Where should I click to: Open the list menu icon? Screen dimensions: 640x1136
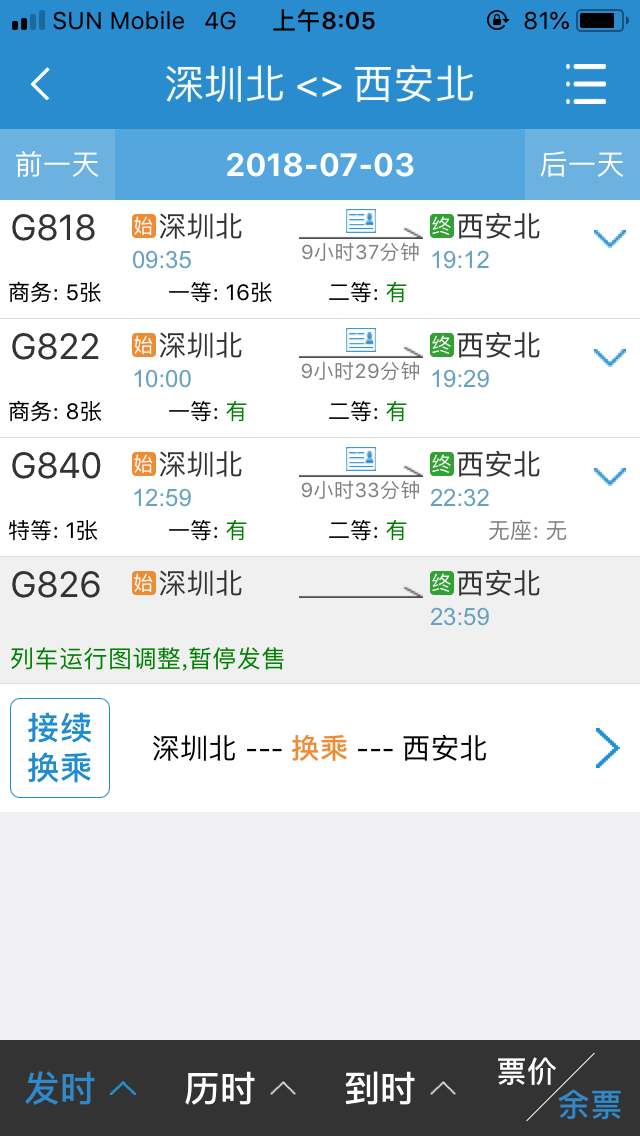[586, 85]
